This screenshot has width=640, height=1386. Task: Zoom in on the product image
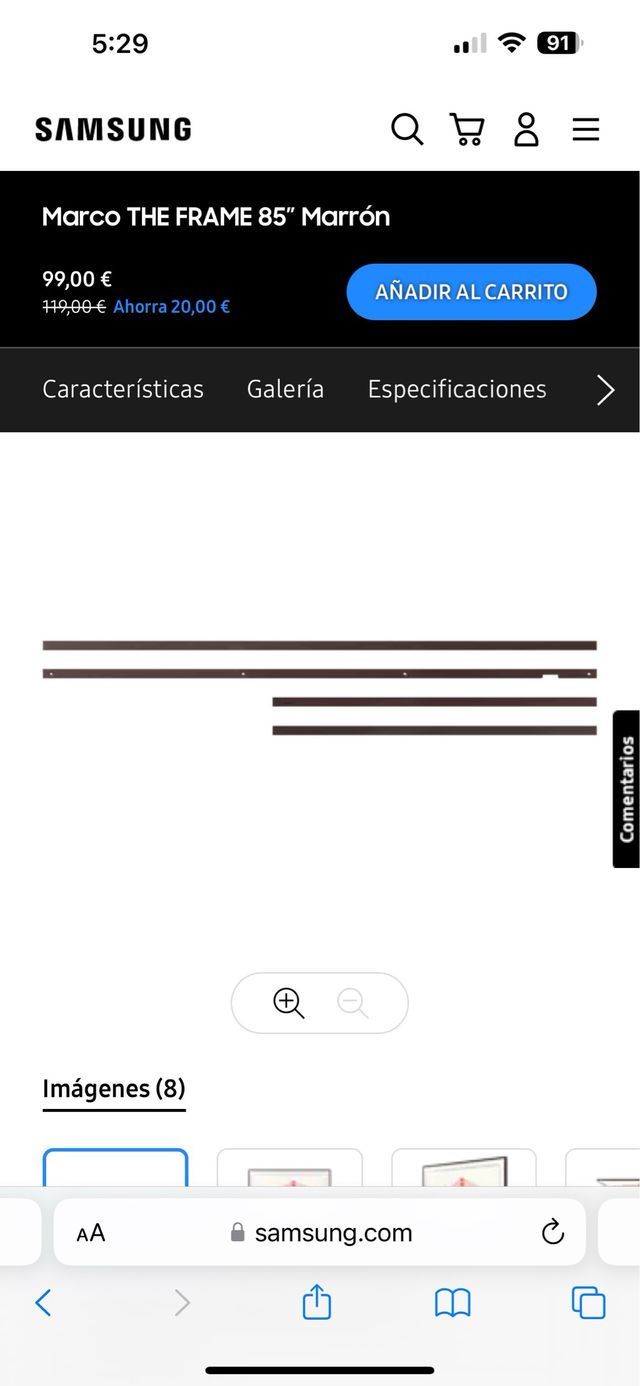pyautogui.click(x=288, y=1003)
